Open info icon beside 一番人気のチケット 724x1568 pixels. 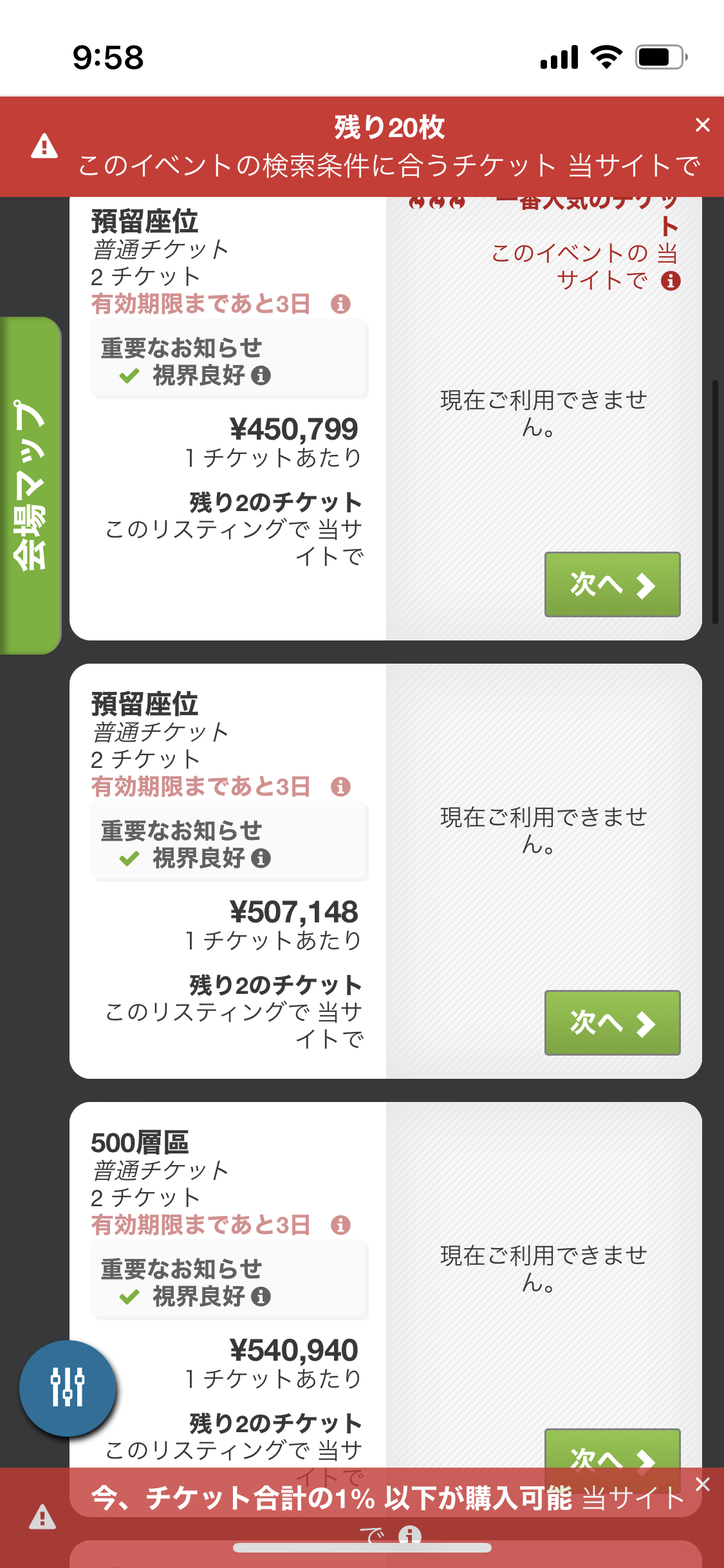[x=671, y=281]
